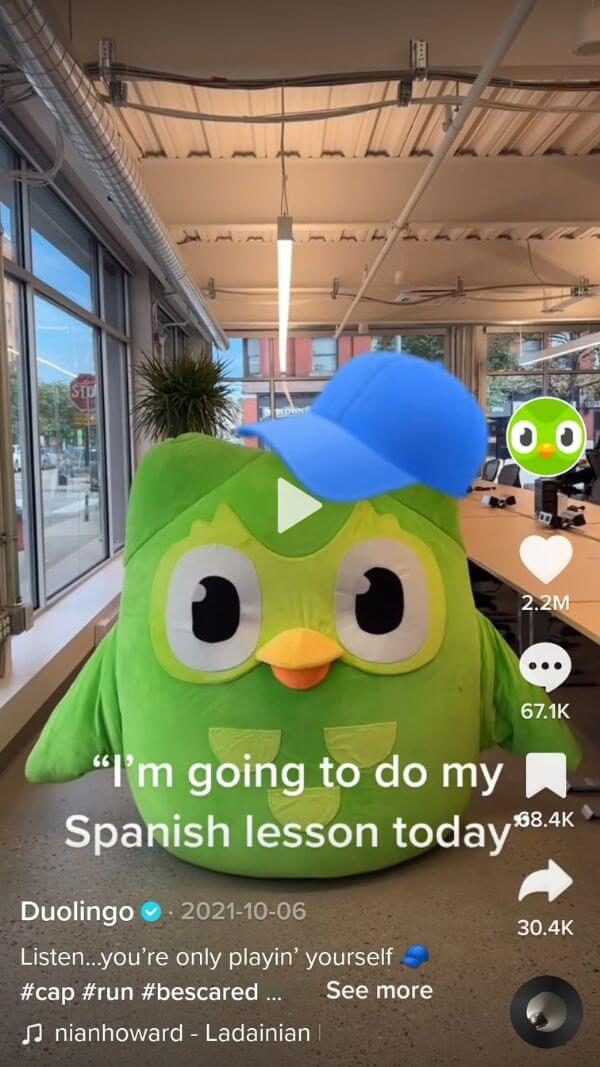Image resolution: width=600 pixels, height=1067 pixels.
Task: Open the Duolingo username link
Action: (x=77, y=911)
